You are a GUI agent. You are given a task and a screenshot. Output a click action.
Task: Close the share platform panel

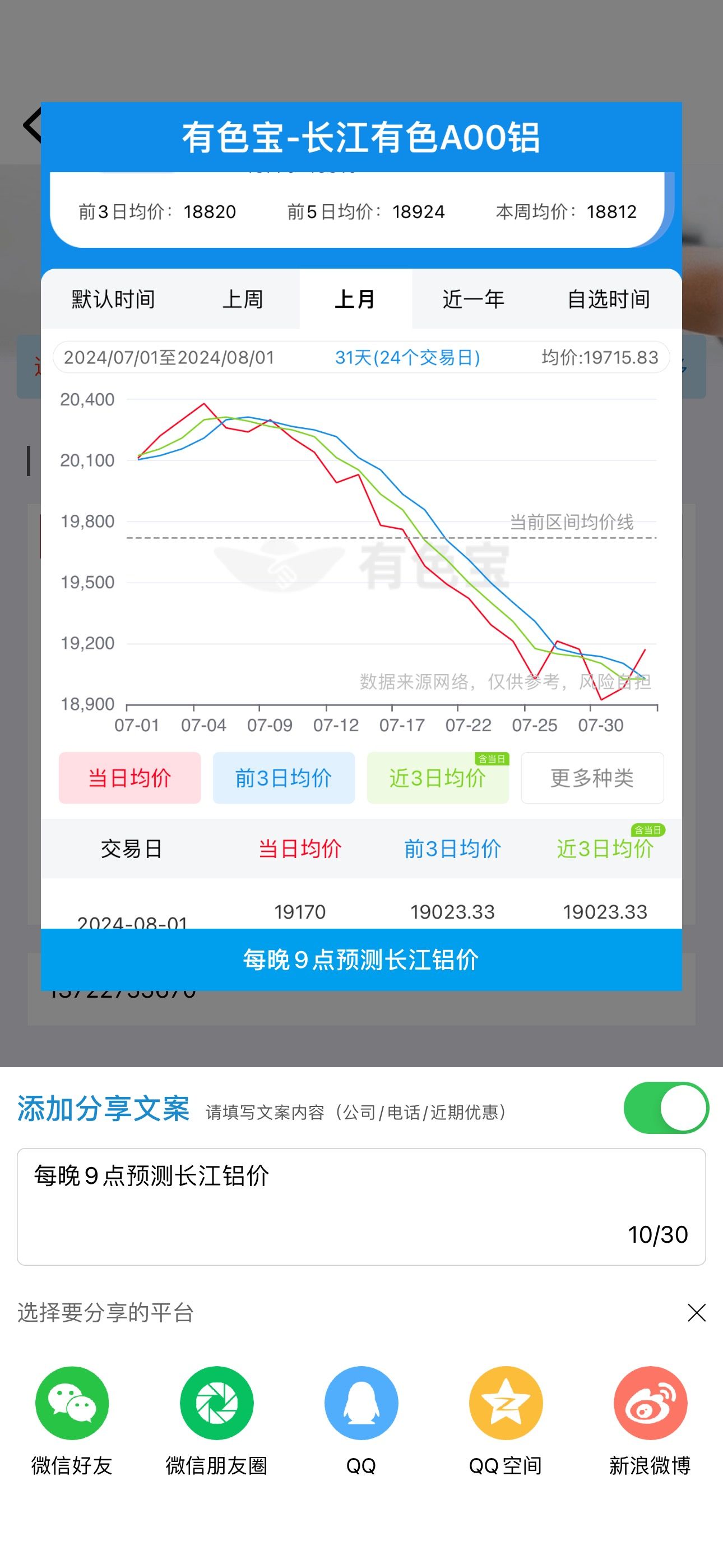(x=696, y=1312)
